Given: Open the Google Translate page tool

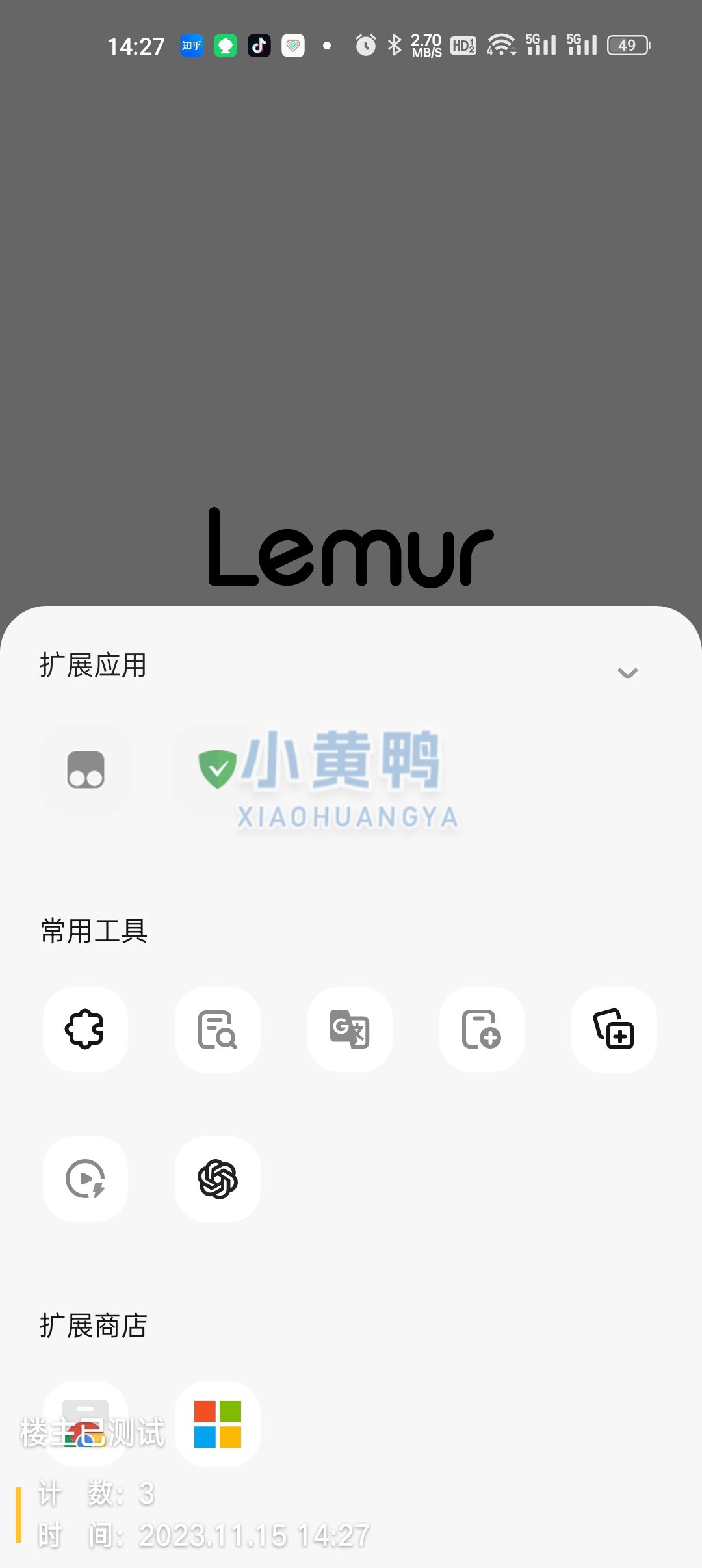Looking at the screenshot, I should (x=350, y=1030).
